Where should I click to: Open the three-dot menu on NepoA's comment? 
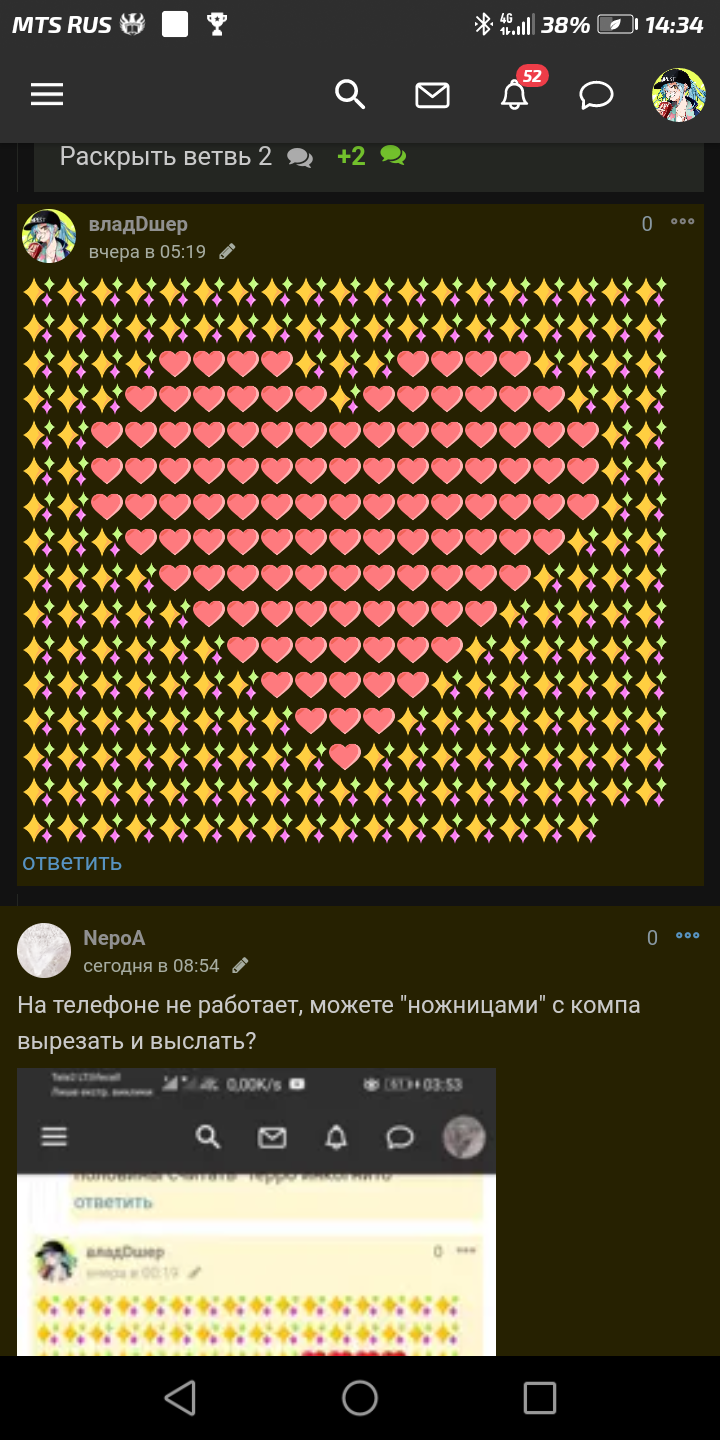coord(688,936)
